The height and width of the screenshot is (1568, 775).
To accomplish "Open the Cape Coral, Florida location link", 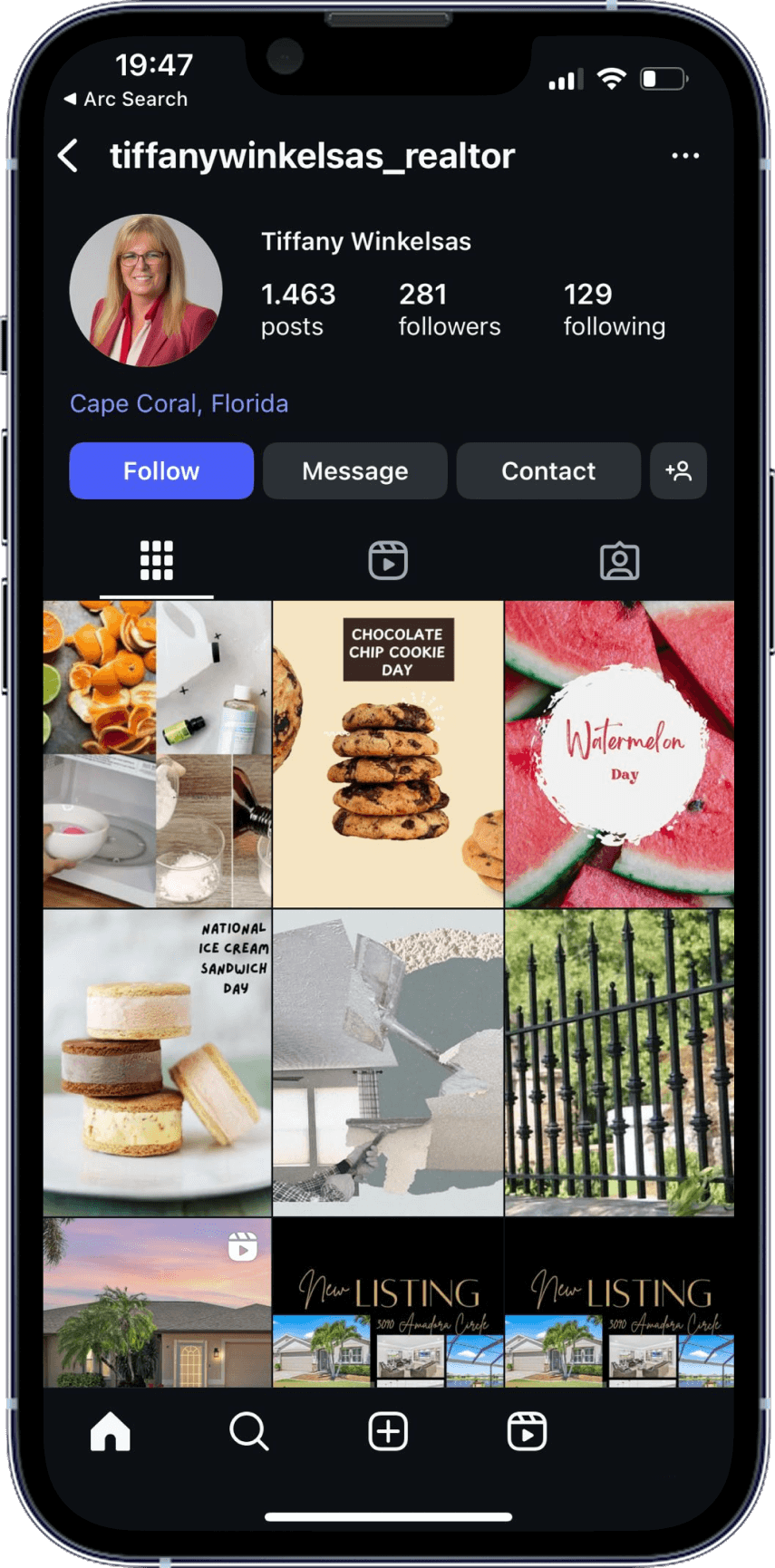I will point(179,403).
